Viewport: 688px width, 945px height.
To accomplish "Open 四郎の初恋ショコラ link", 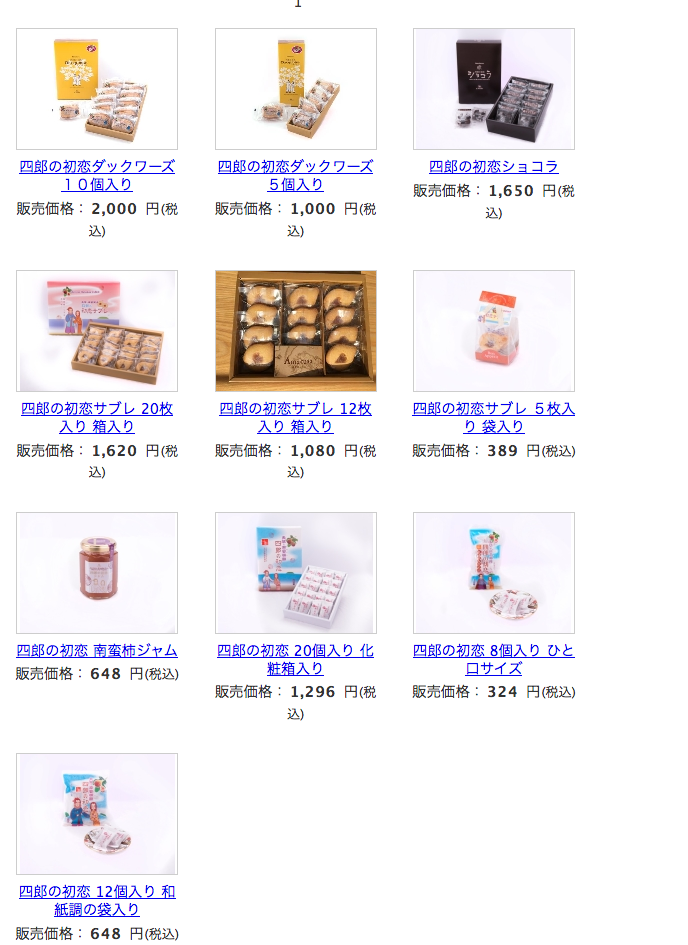I will coord(493,166).
